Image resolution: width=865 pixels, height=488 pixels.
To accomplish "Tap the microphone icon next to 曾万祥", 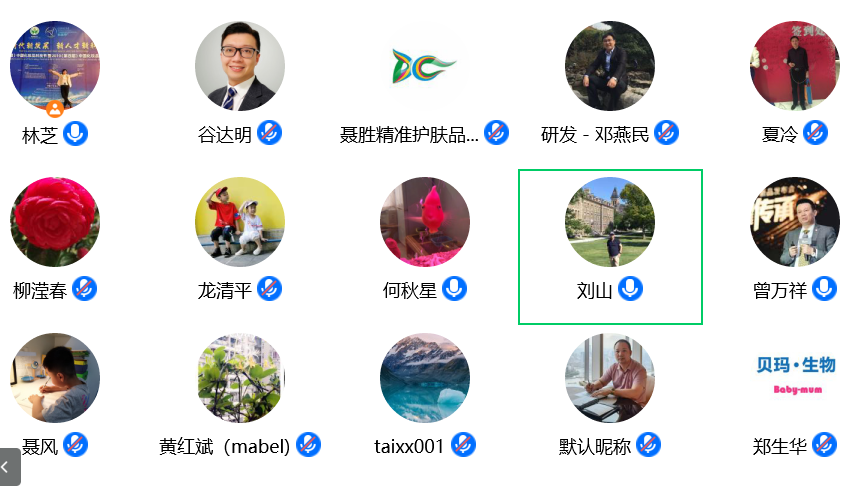I will [824, 289].
